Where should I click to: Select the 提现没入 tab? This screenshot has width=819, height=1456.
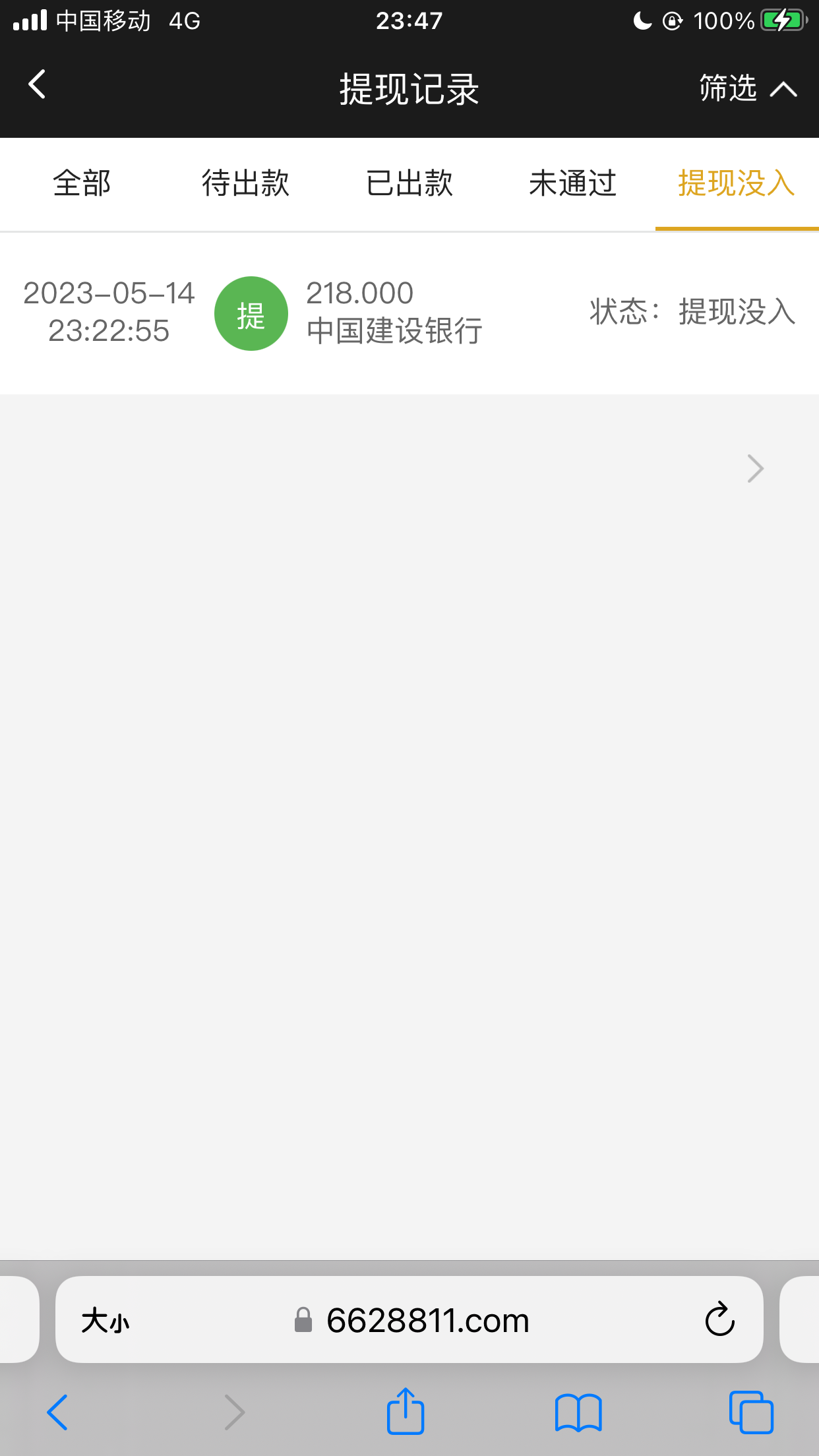[737, 183]
